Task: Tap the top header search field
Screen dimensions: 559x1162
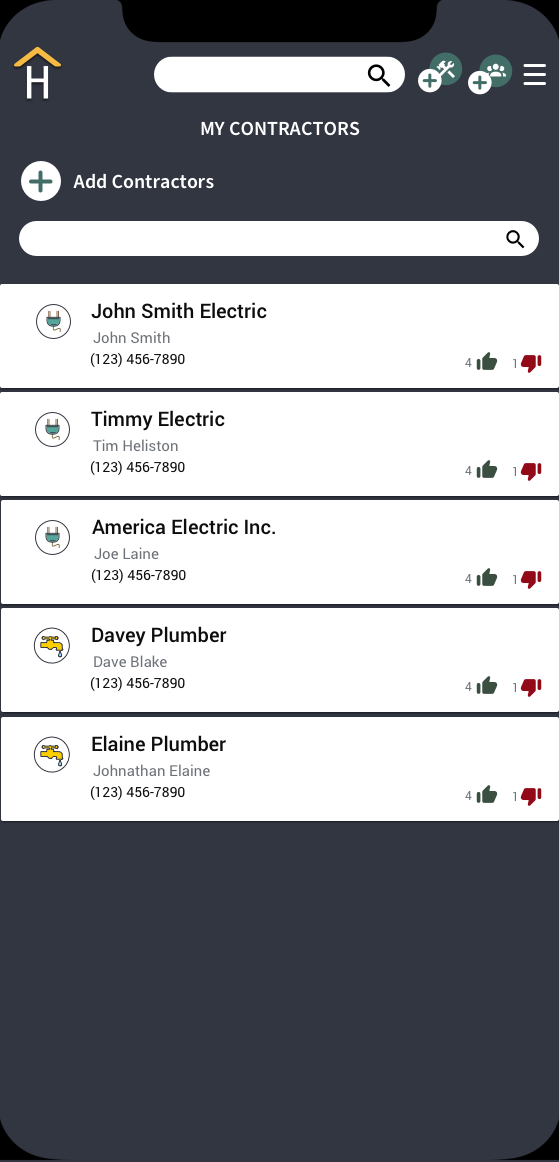Action: coord(280,75)
